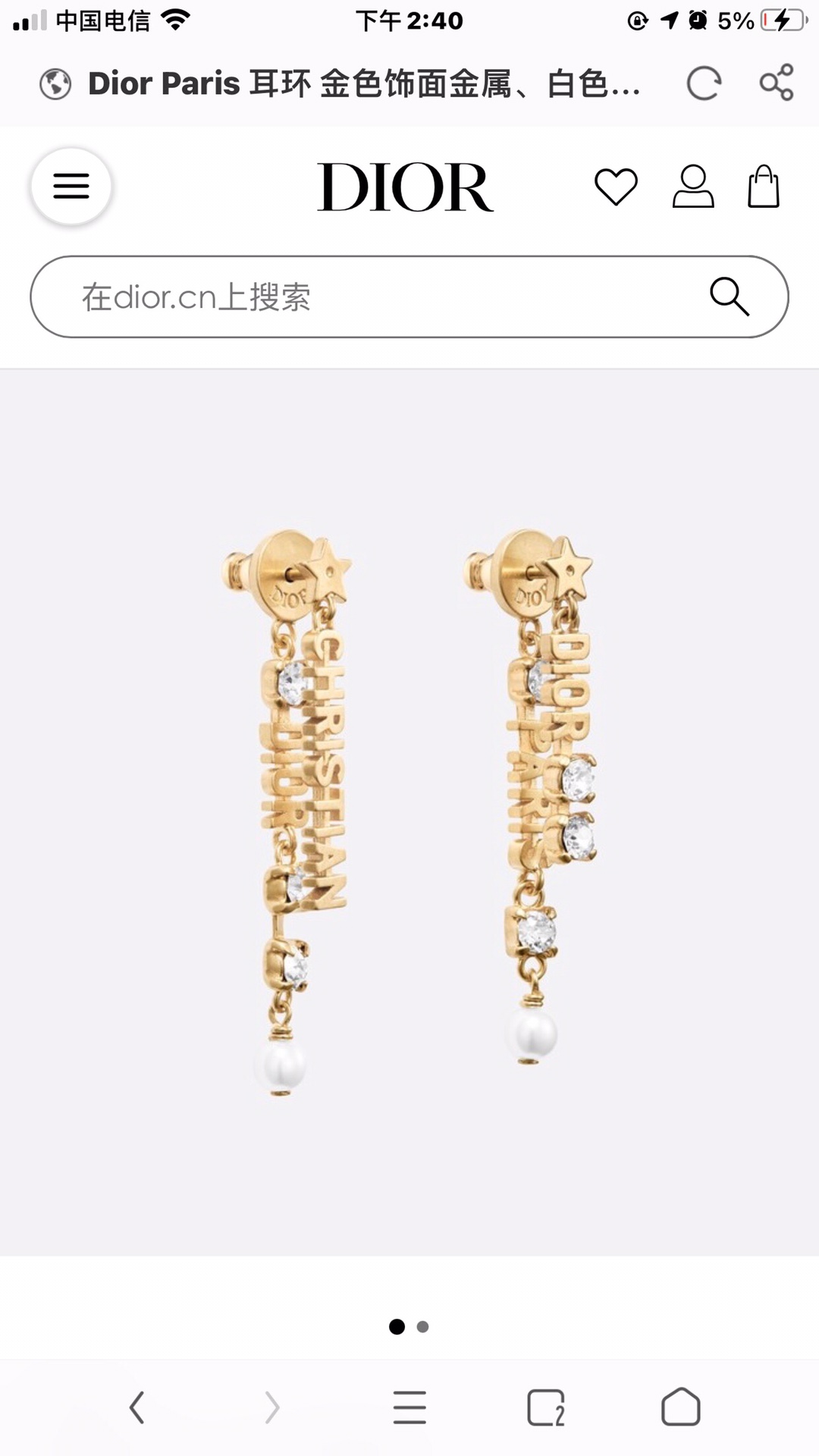Go to the browser home page

pyautogui.click(x=680, y=1407)
